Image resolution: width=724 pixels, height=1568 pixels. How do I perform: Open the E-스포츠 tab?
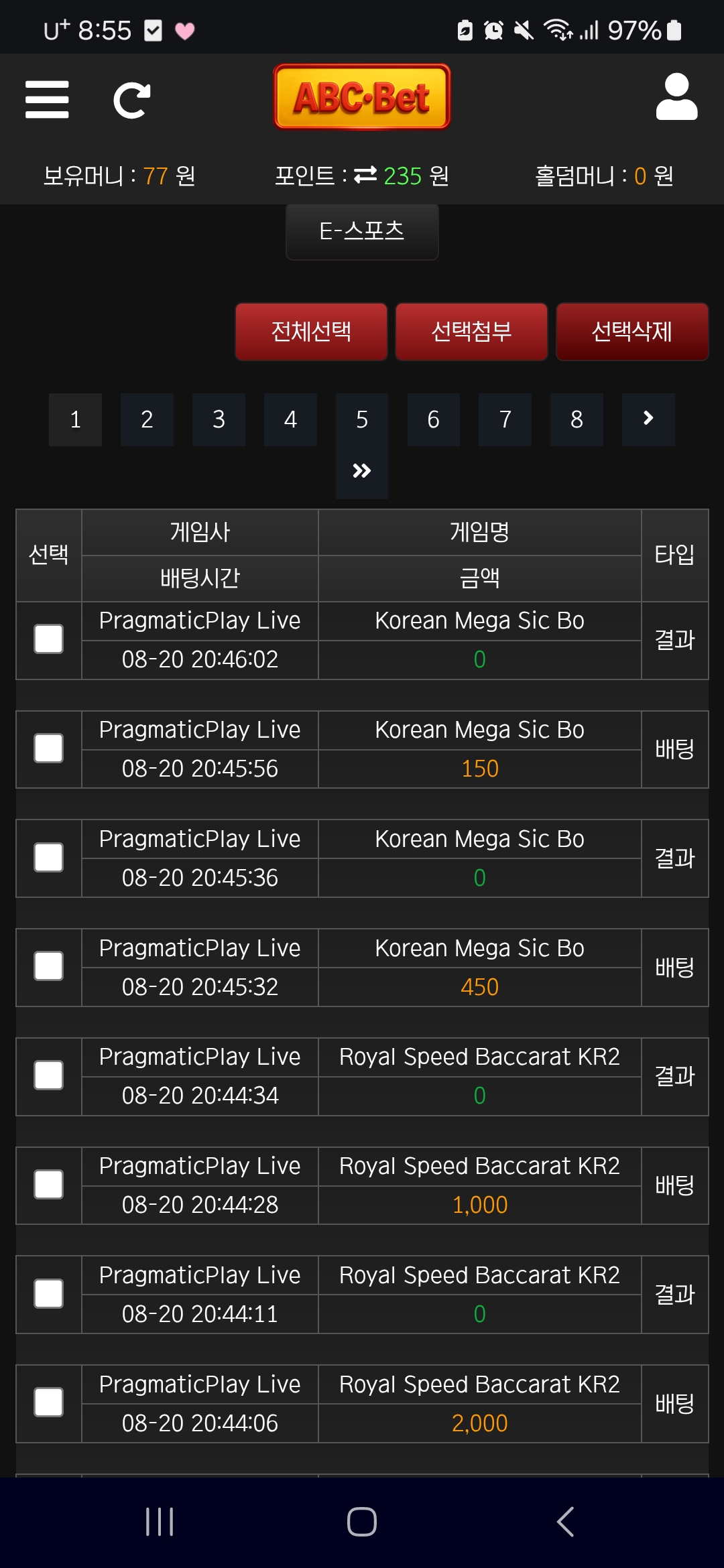[x=362, y=231]
